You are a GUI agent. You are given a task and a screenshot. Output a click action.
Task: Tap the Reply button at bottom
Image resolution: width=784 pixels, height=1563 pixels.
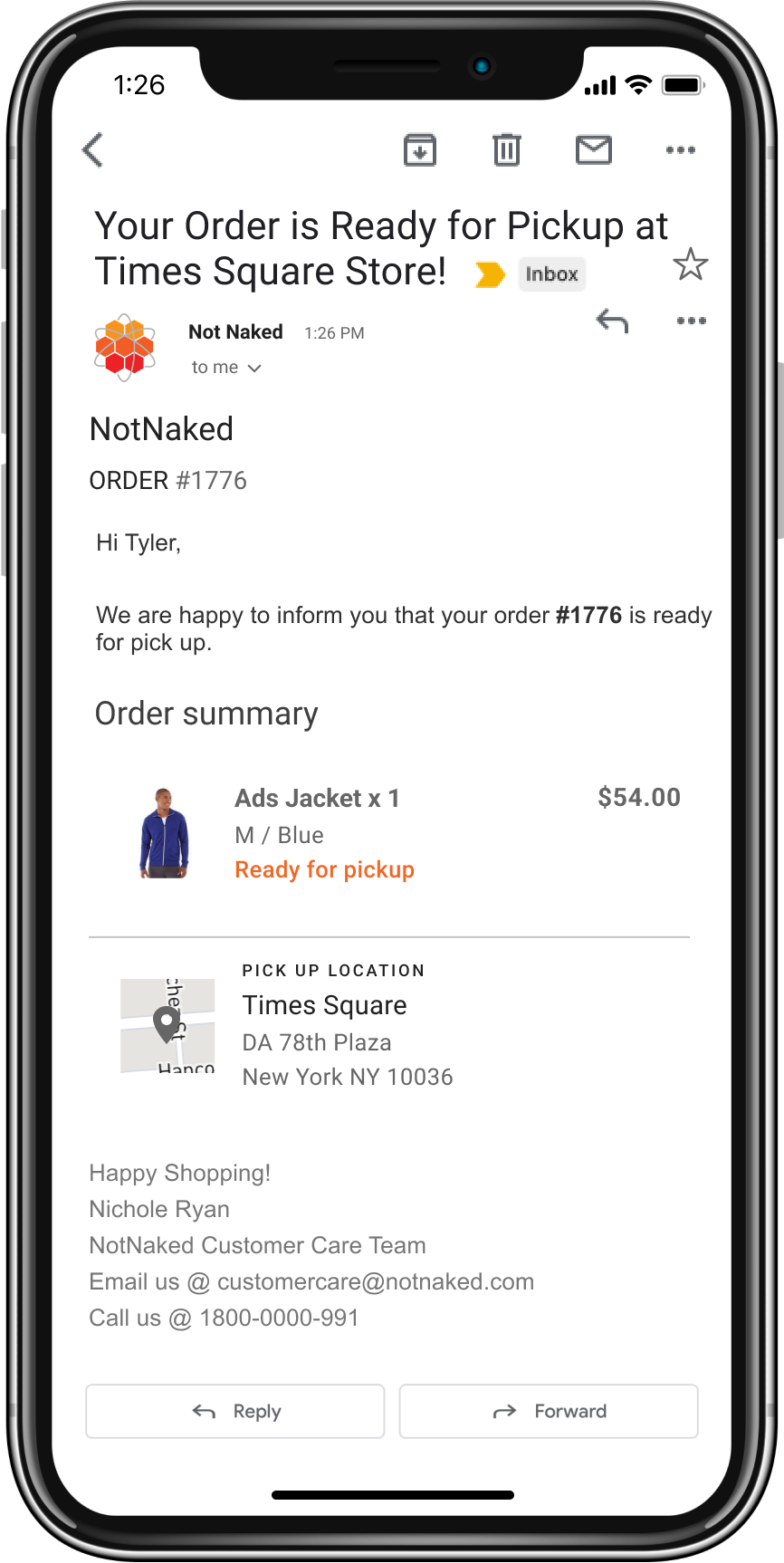click(x=235, y=1411)
